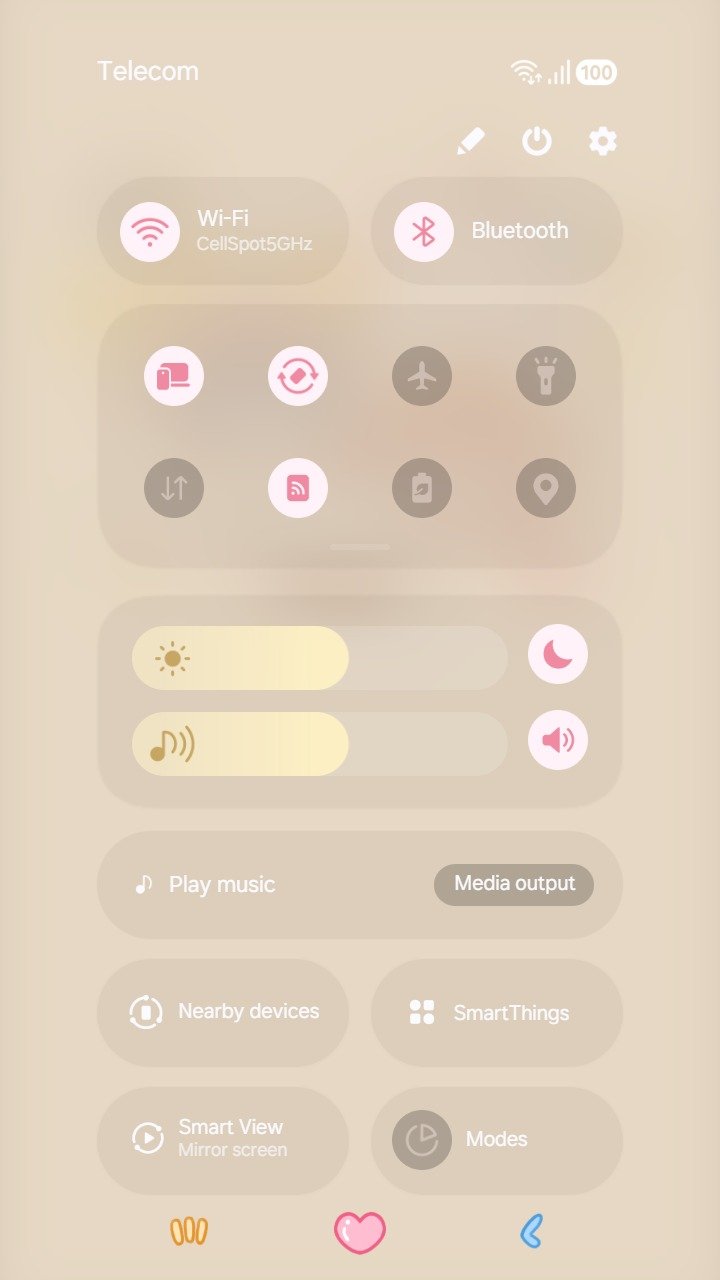This screenshot has width=720, height=1280.
Task: Toggle the mobile hotspot tile
Action: point(298,488)
